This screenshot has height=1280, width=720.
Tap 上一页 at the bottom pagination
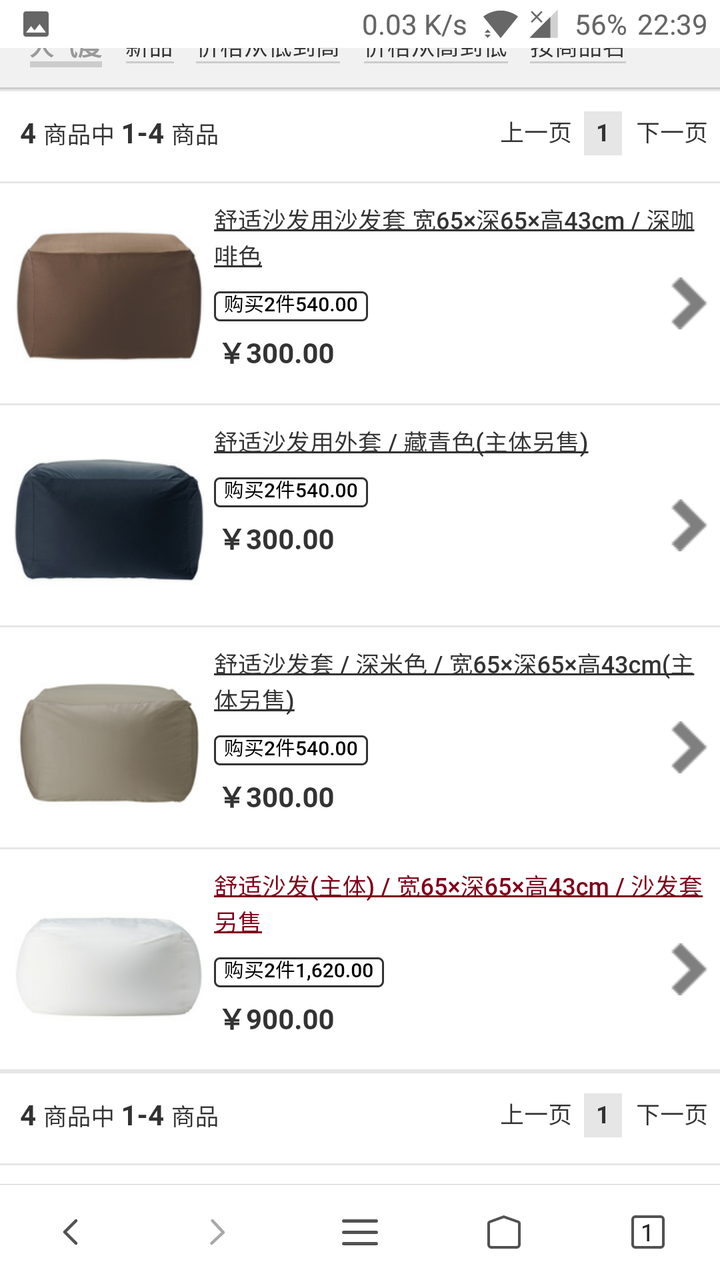[534, 1114]
